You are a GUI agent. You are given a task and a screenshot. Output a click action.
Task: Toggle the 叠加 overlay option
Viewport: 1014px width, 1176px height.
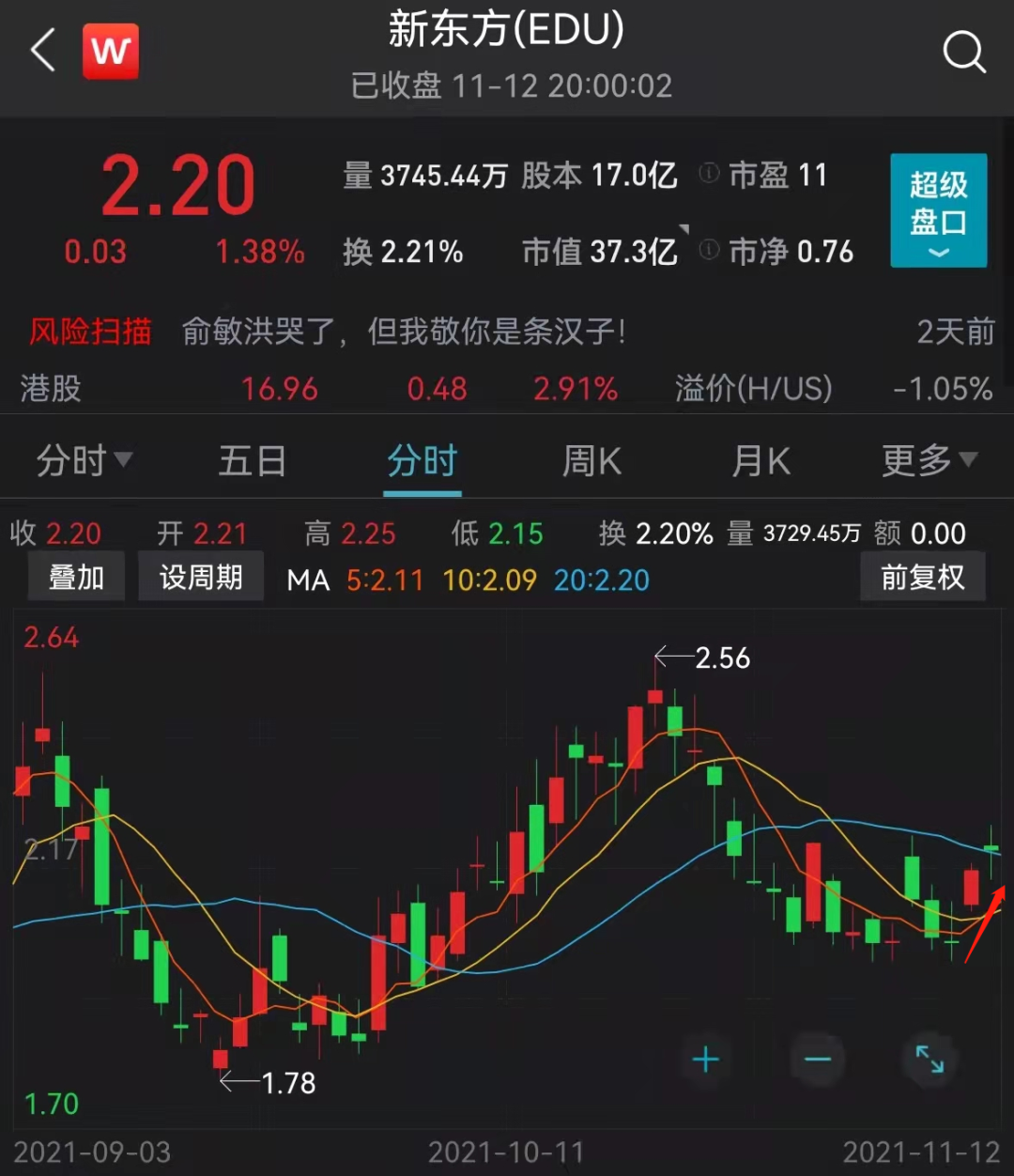(x=75, y=577)
